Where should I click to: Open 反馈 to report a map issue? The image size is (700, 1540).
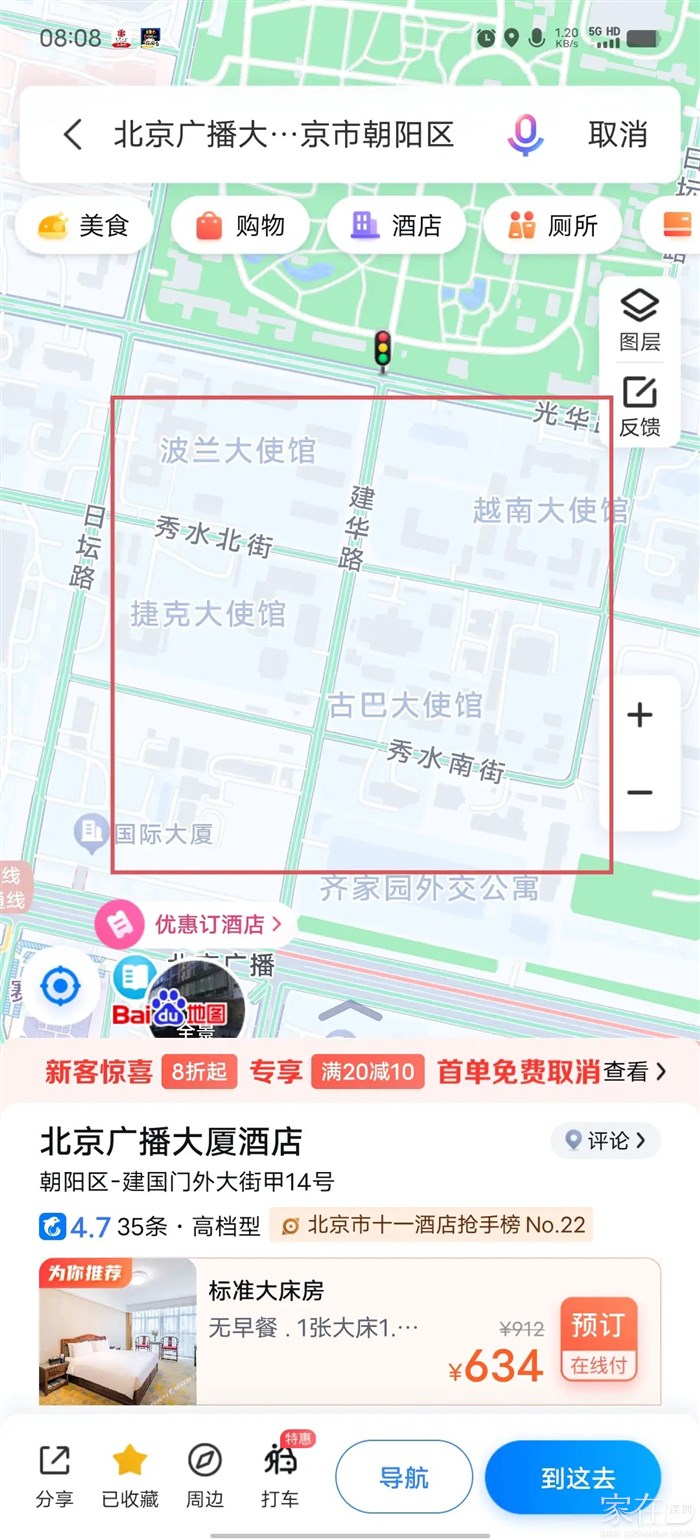coord(640,406)
